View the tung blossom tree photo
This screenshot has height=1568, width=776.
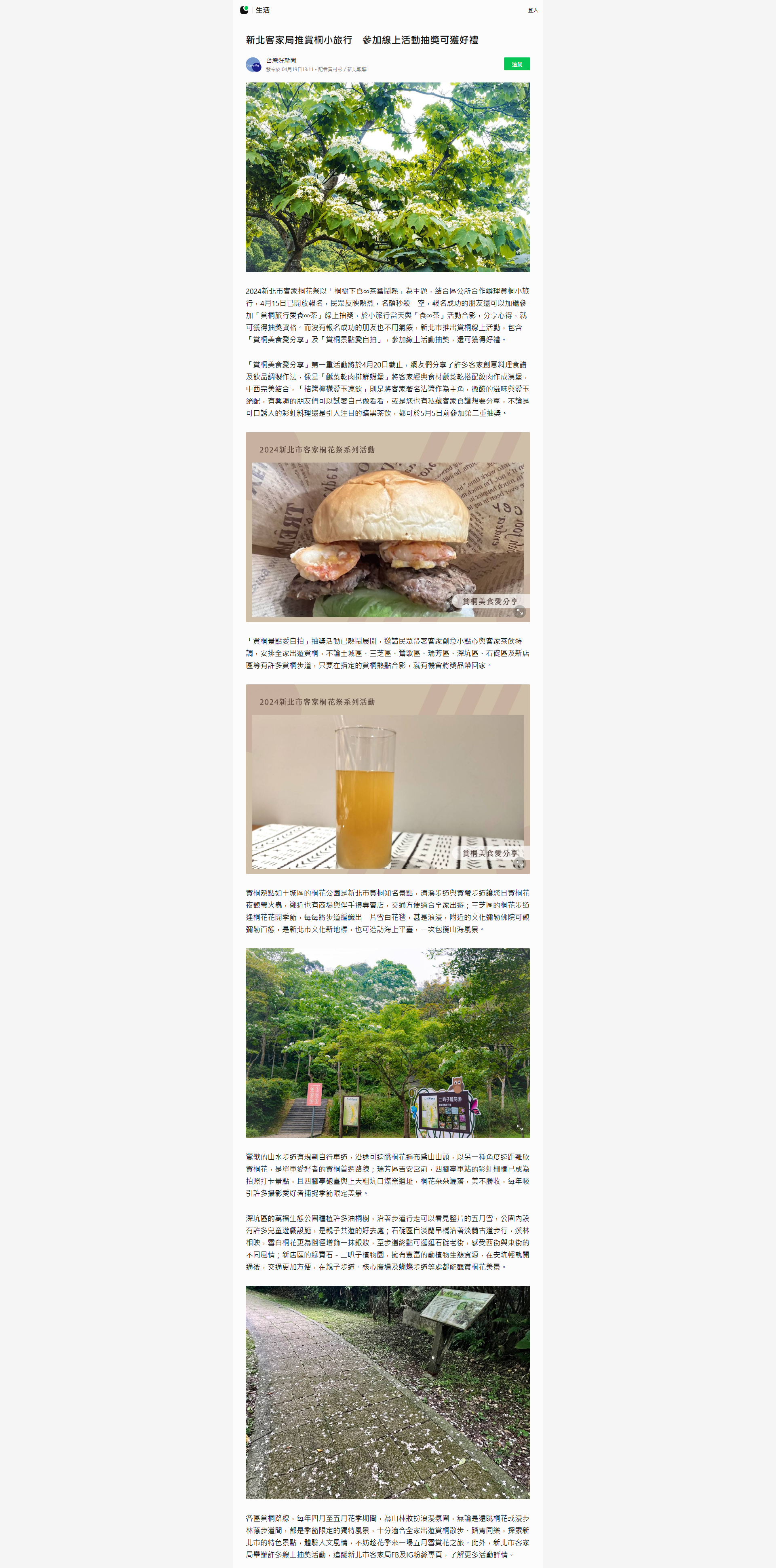pos(388,177)
